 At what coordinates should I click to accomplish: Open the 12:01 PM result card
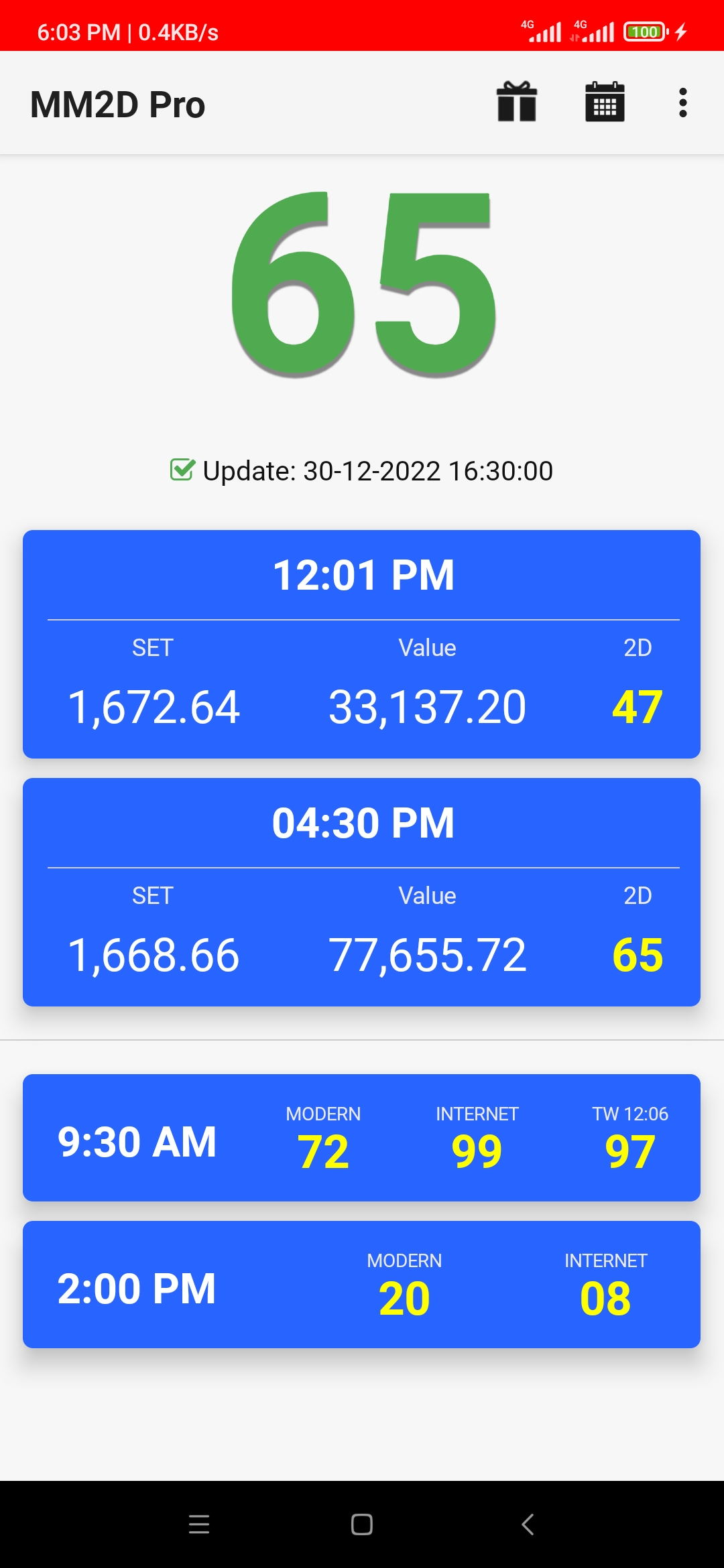[x=361, y=644]
